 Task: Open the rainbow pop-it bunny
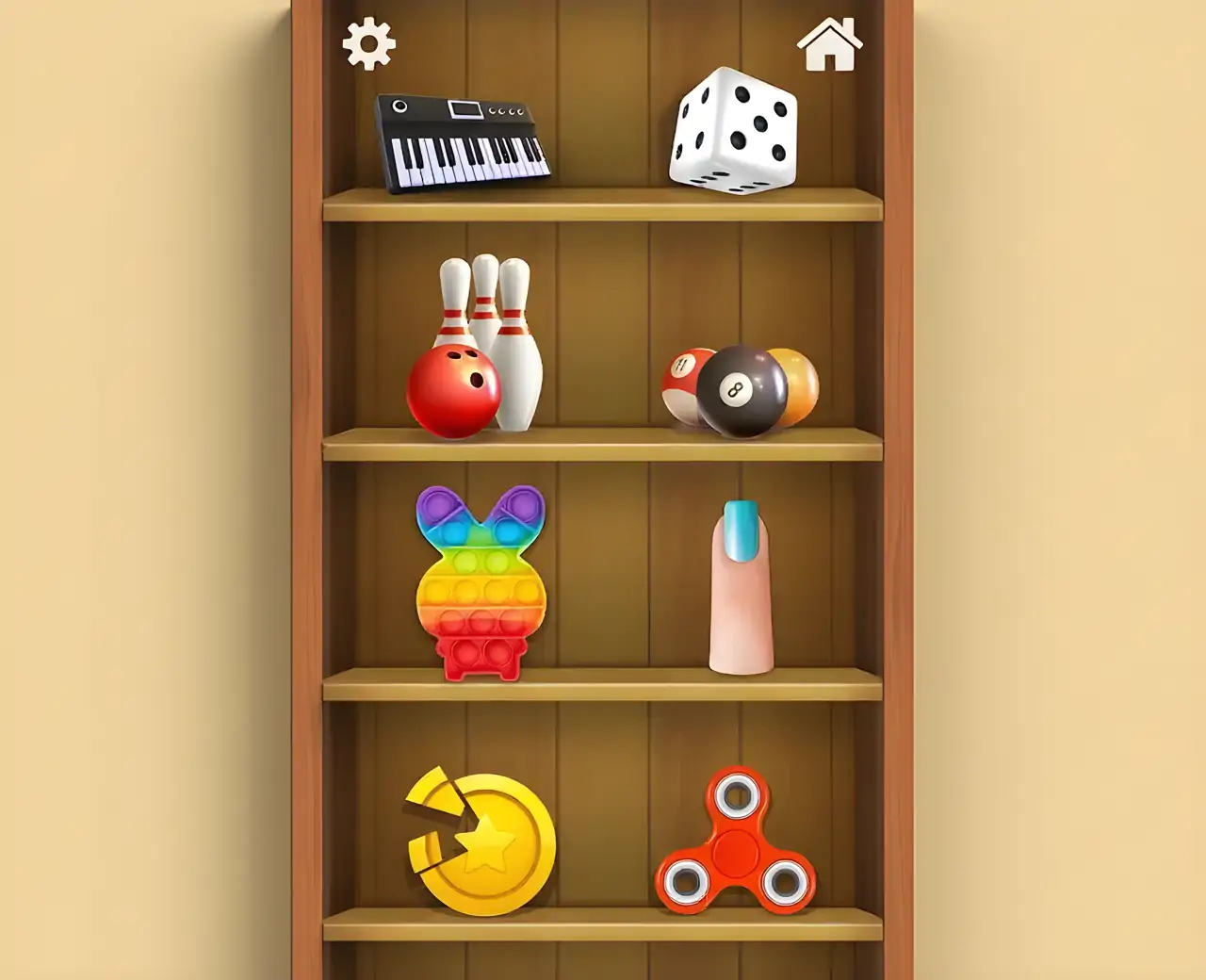click(481, 582)
